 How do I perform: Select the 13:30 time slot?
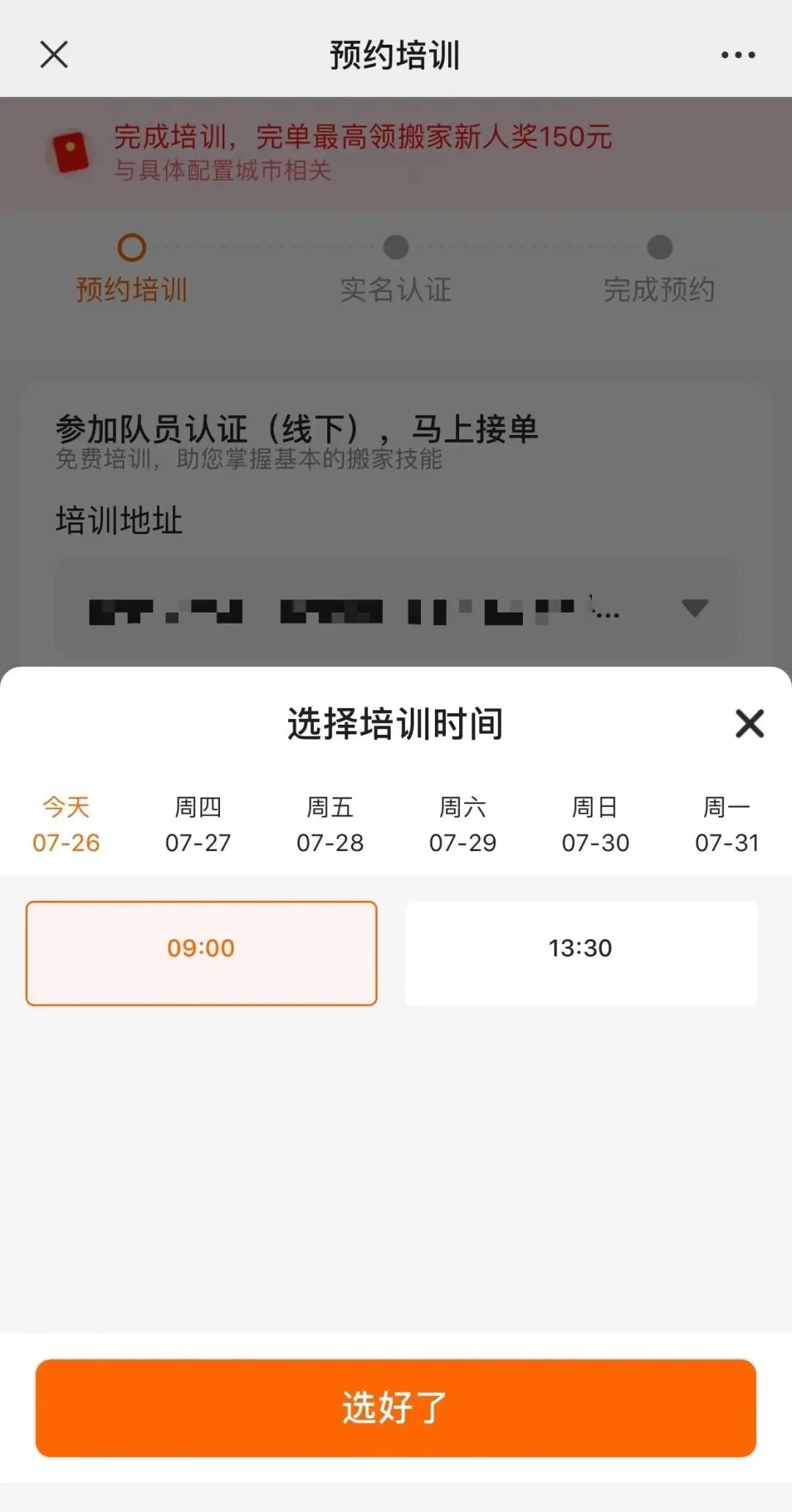point(581,953)
